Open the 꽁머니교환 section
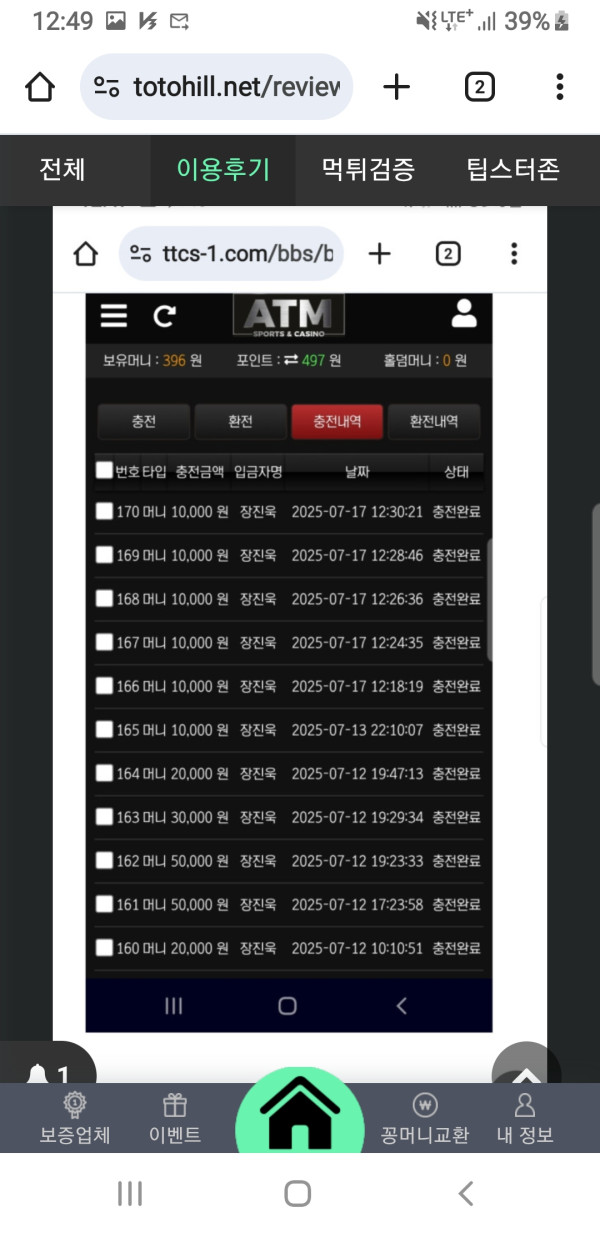 coord(425,1118)
